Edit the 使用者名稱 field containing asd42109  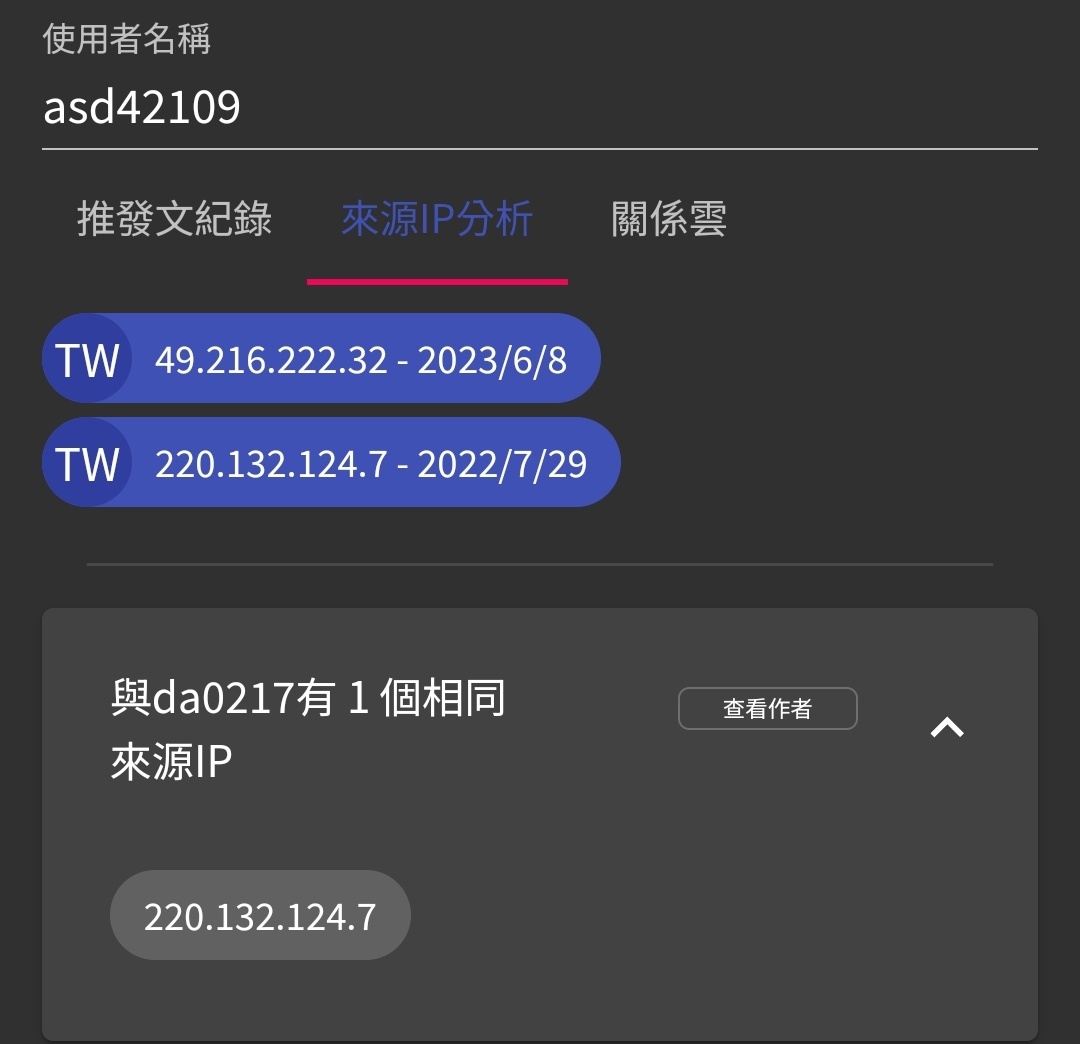coord(540,107)
